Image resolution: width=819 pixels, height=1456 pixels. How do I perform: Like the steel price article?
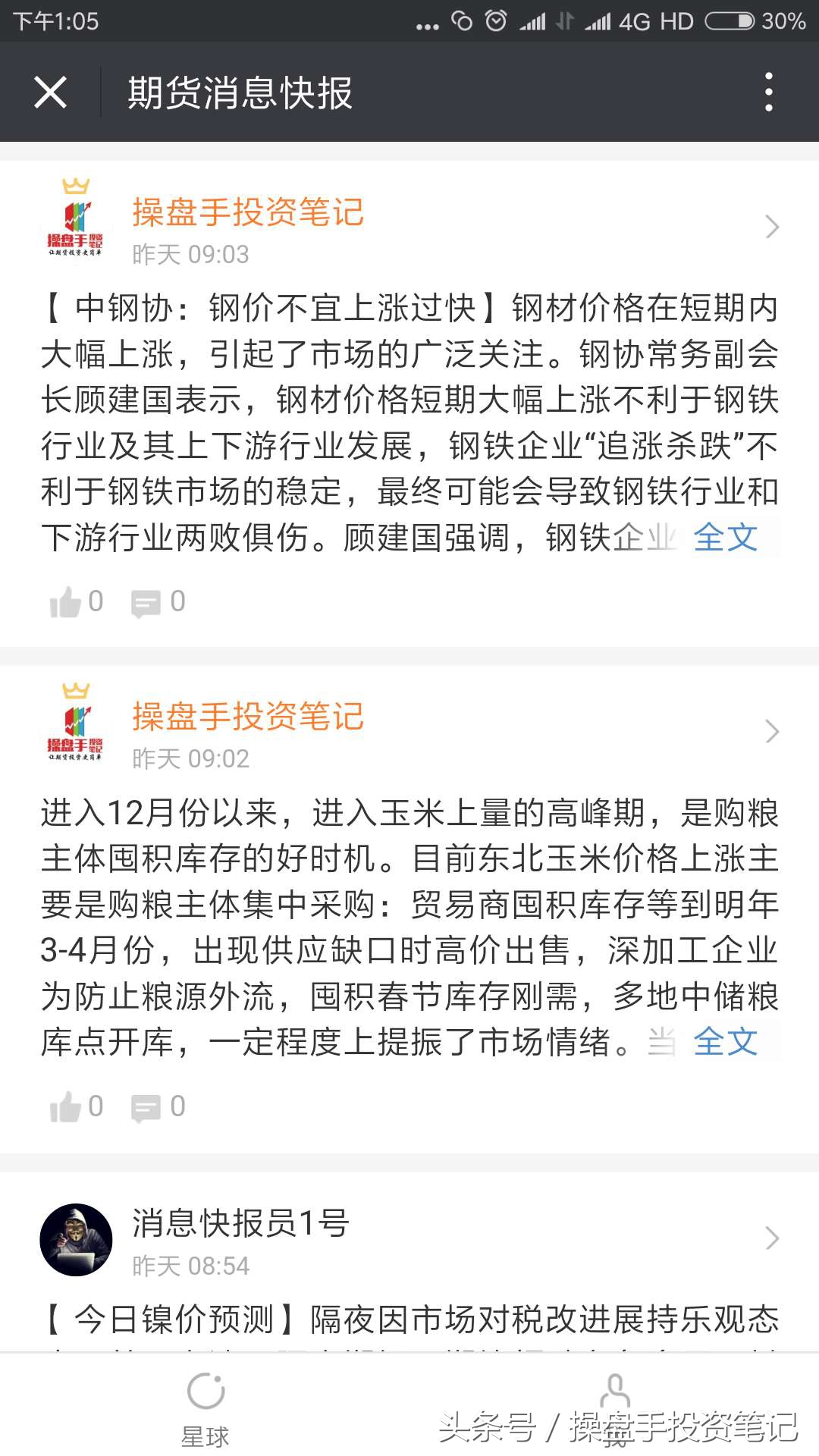point(67,601)
